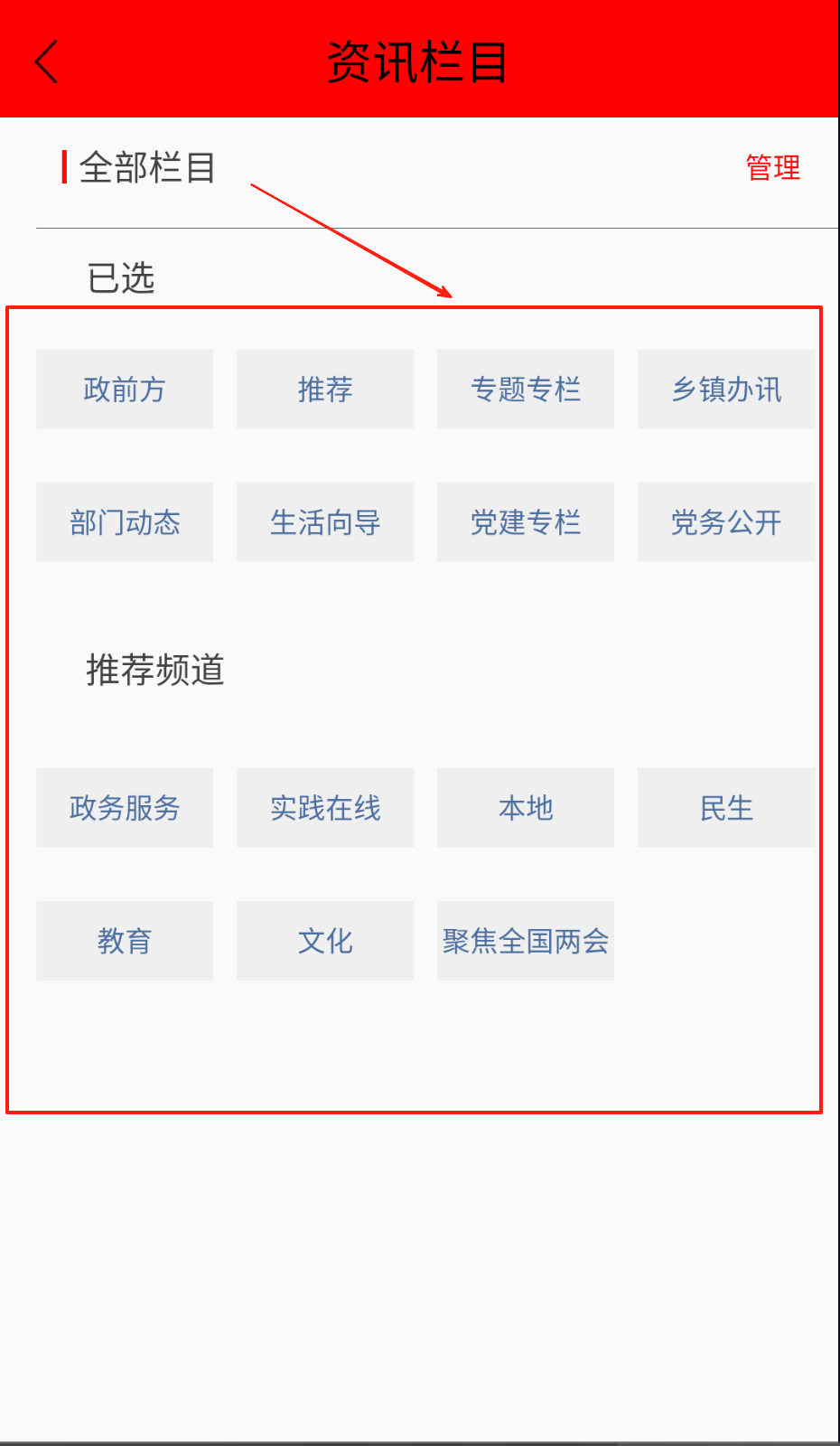The width and height of the screenshot is (840, 1446).
Task: Tap the 党建专栏 channel chip
Action: point(526,522)
